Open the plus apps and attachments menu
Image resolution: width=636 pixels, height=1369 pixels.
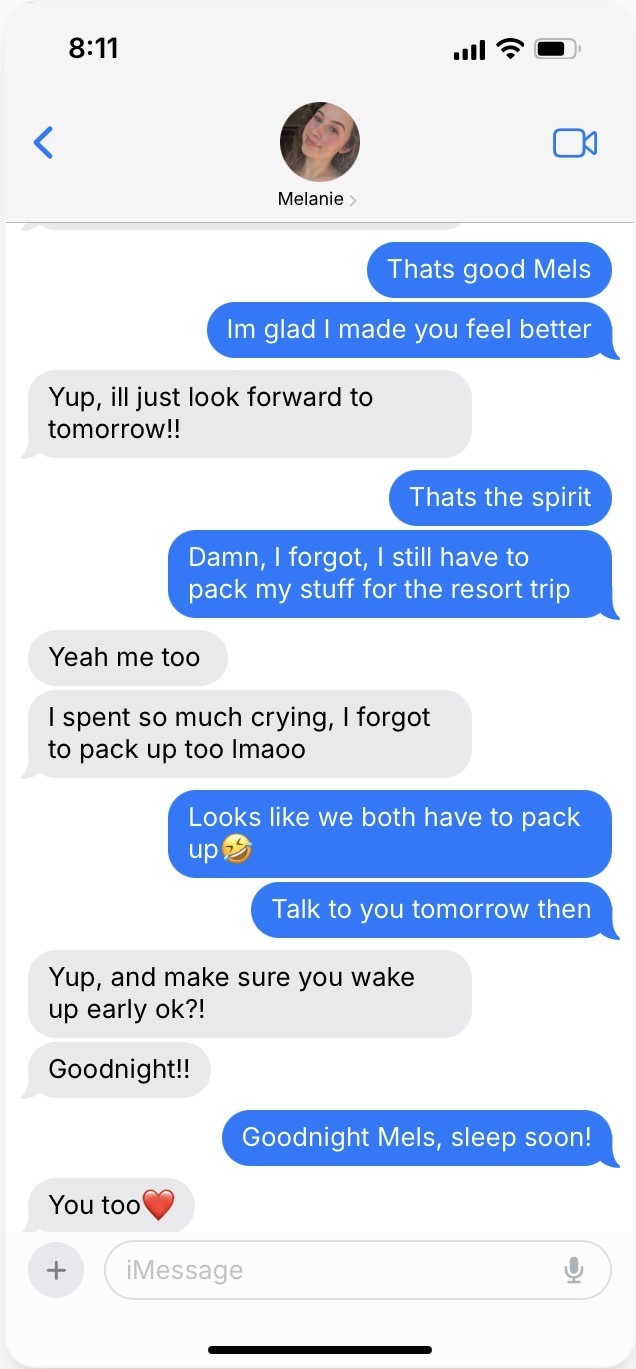(x=56, y=1270)
